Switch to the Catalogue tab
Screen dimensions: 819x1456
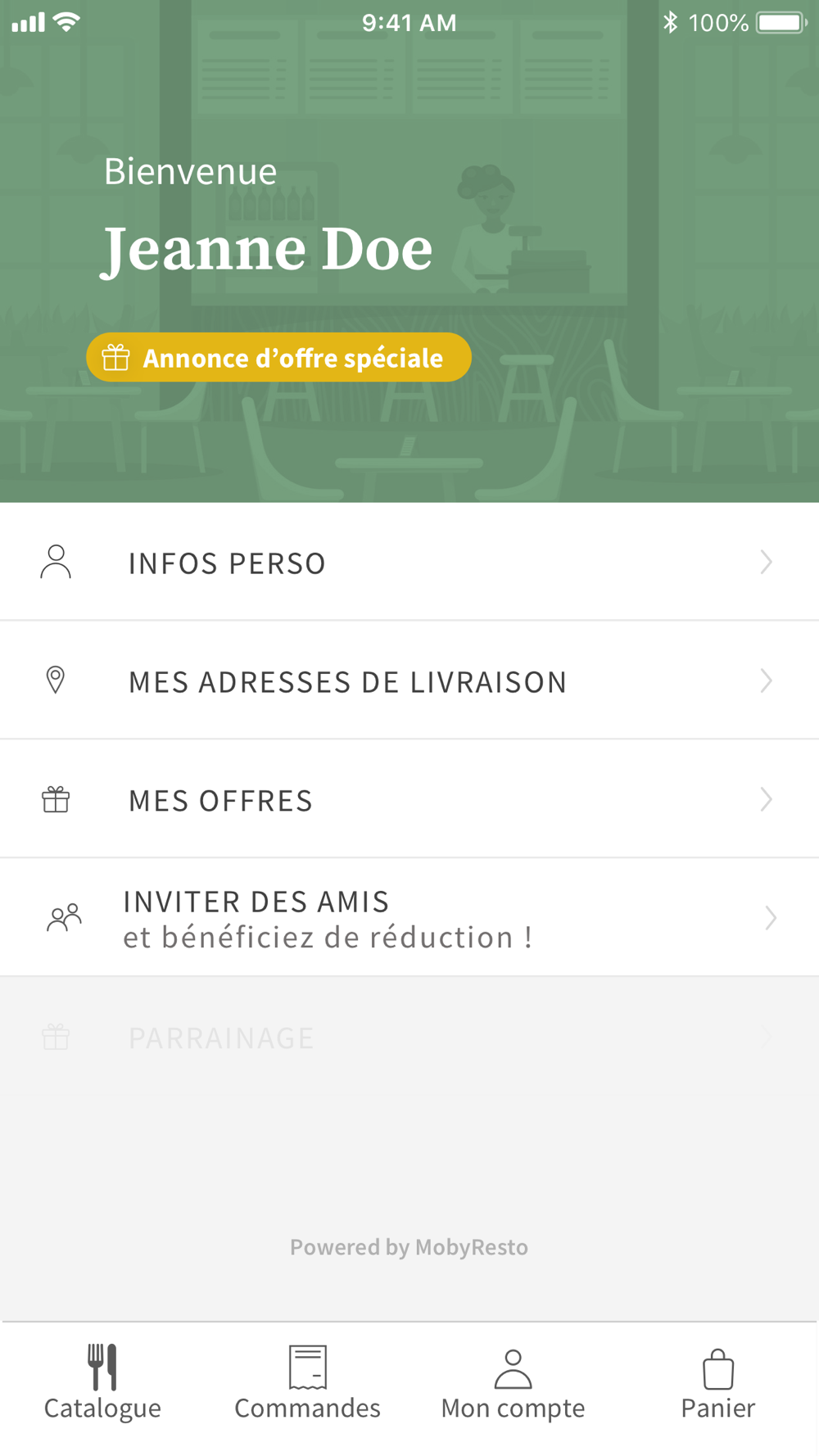coord(102,1383)
